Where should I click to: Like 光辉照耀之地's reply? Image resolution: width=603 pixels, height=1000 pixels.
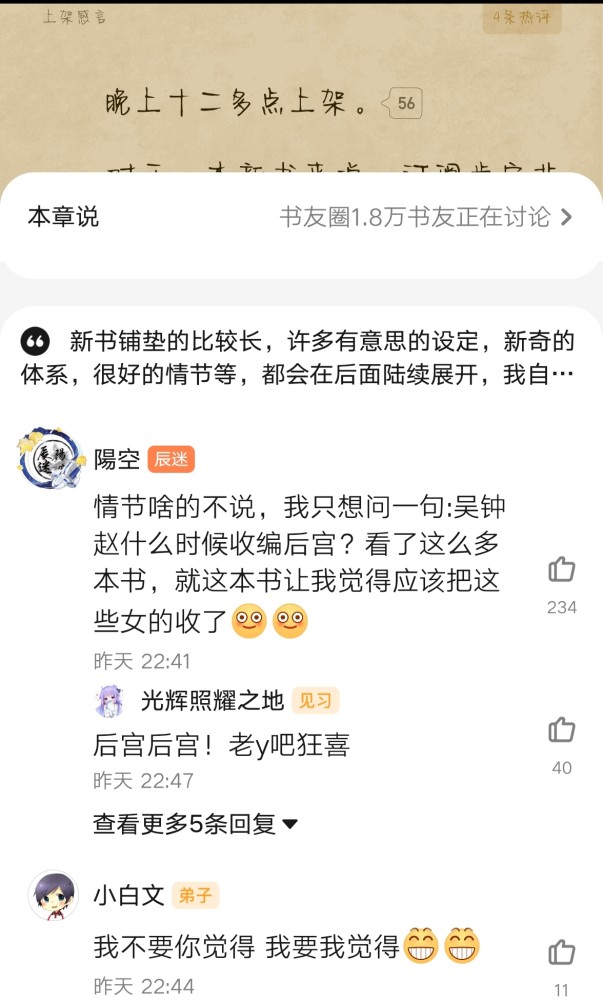point(562,730)
